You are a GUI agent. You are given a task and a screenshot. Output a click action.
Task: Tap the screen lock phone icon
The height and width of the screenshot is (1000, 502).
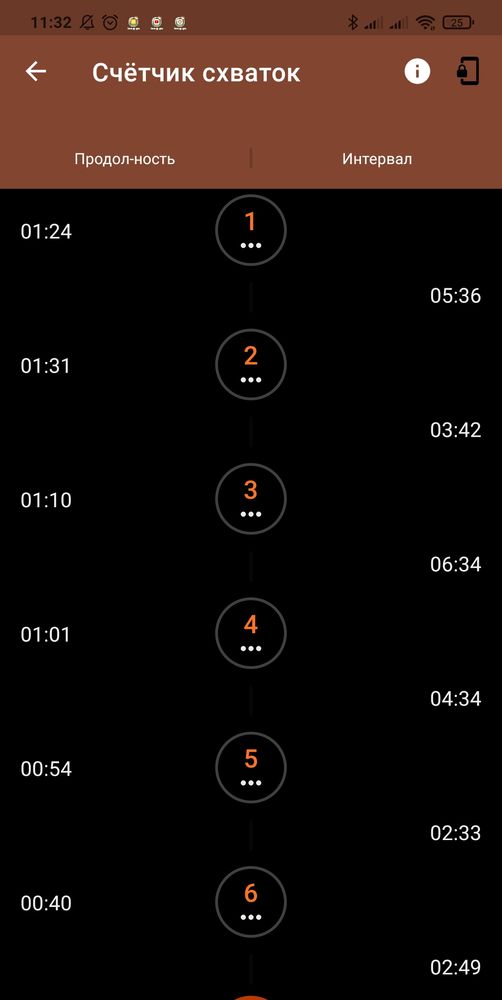point(468,71)
